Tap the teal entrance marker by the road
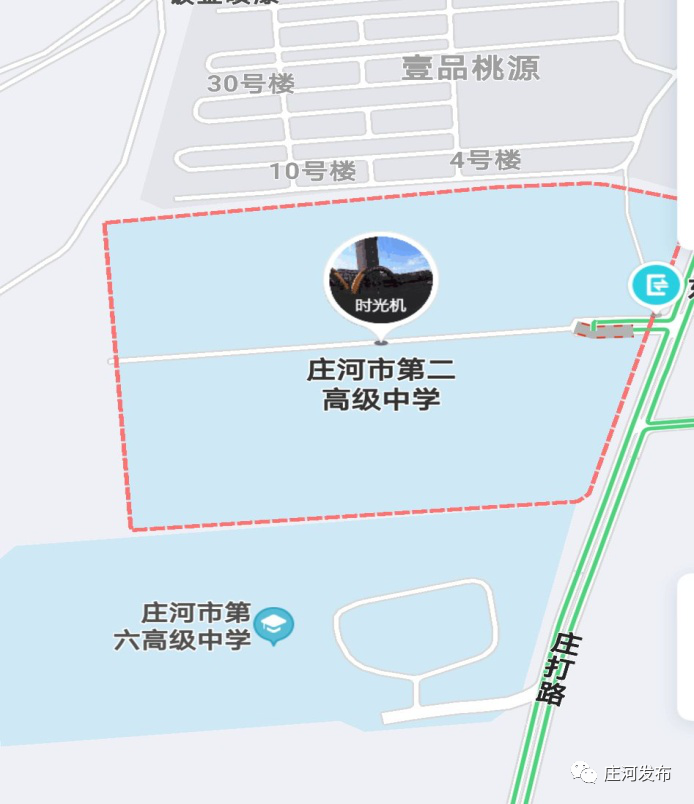Viewport: 694px width, 804px height. click(655, 286)
